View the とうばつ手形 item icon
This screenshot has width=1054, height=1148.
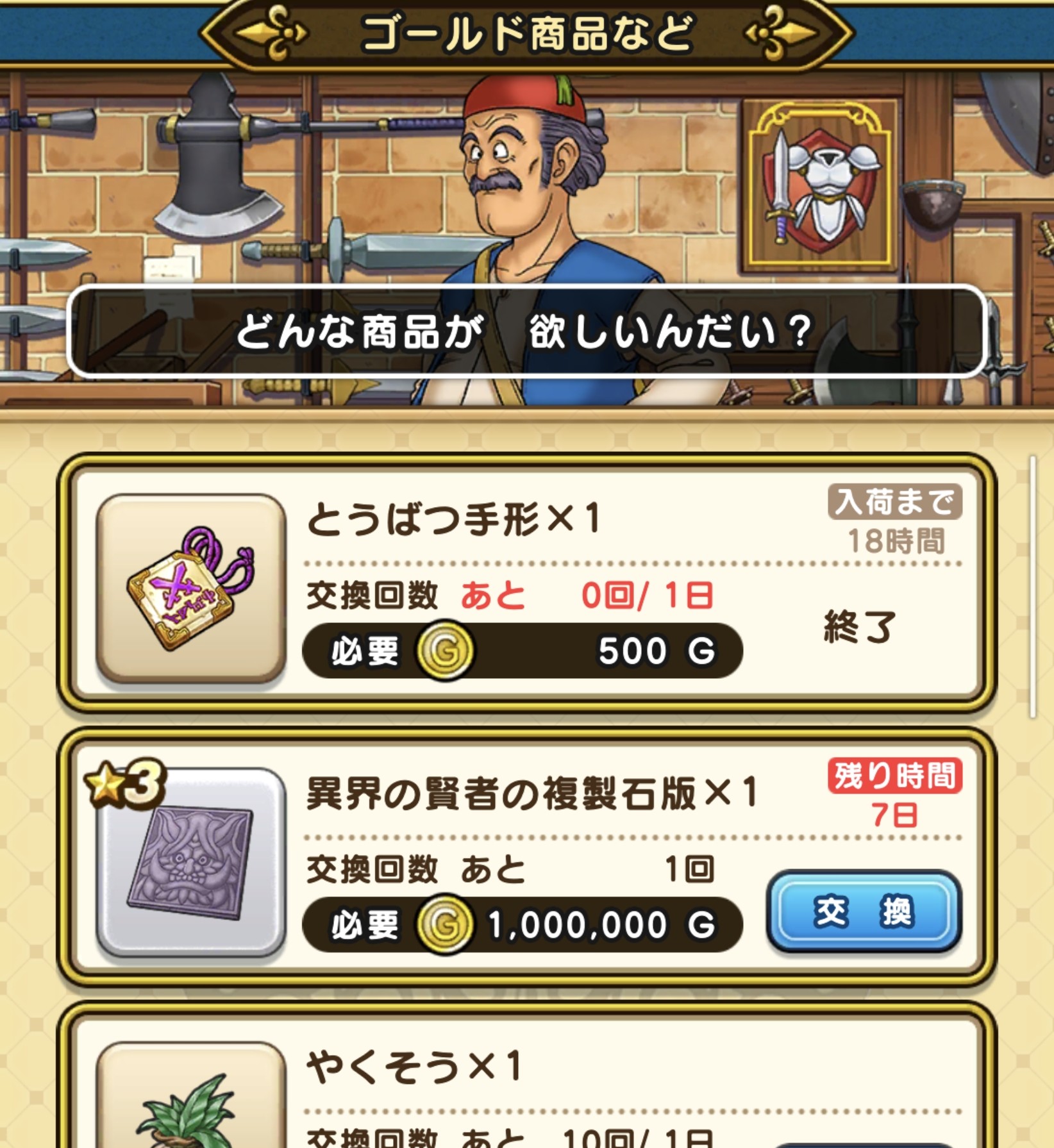click(x=191, y=588)
